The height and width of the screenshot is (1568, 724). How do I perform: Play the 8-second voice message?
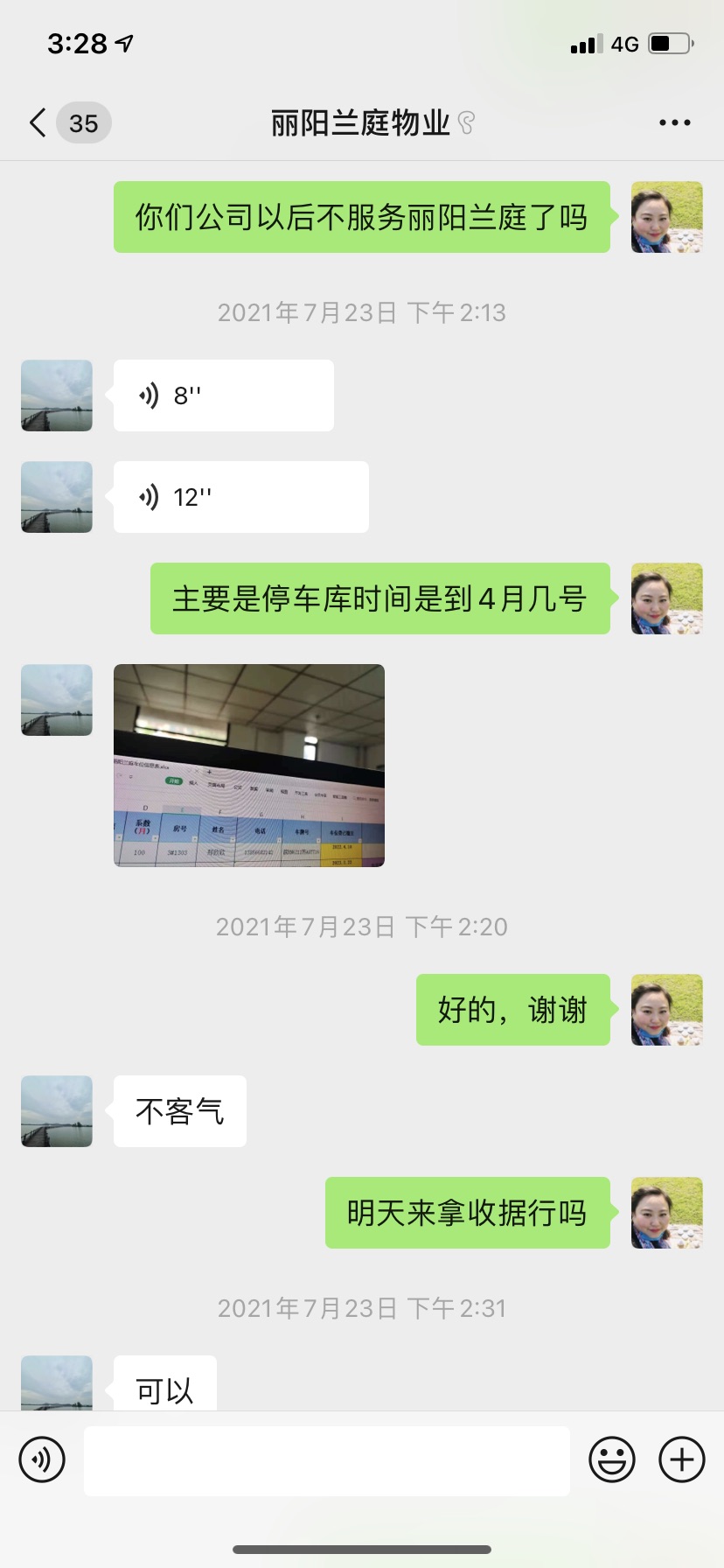click(223, 395)
